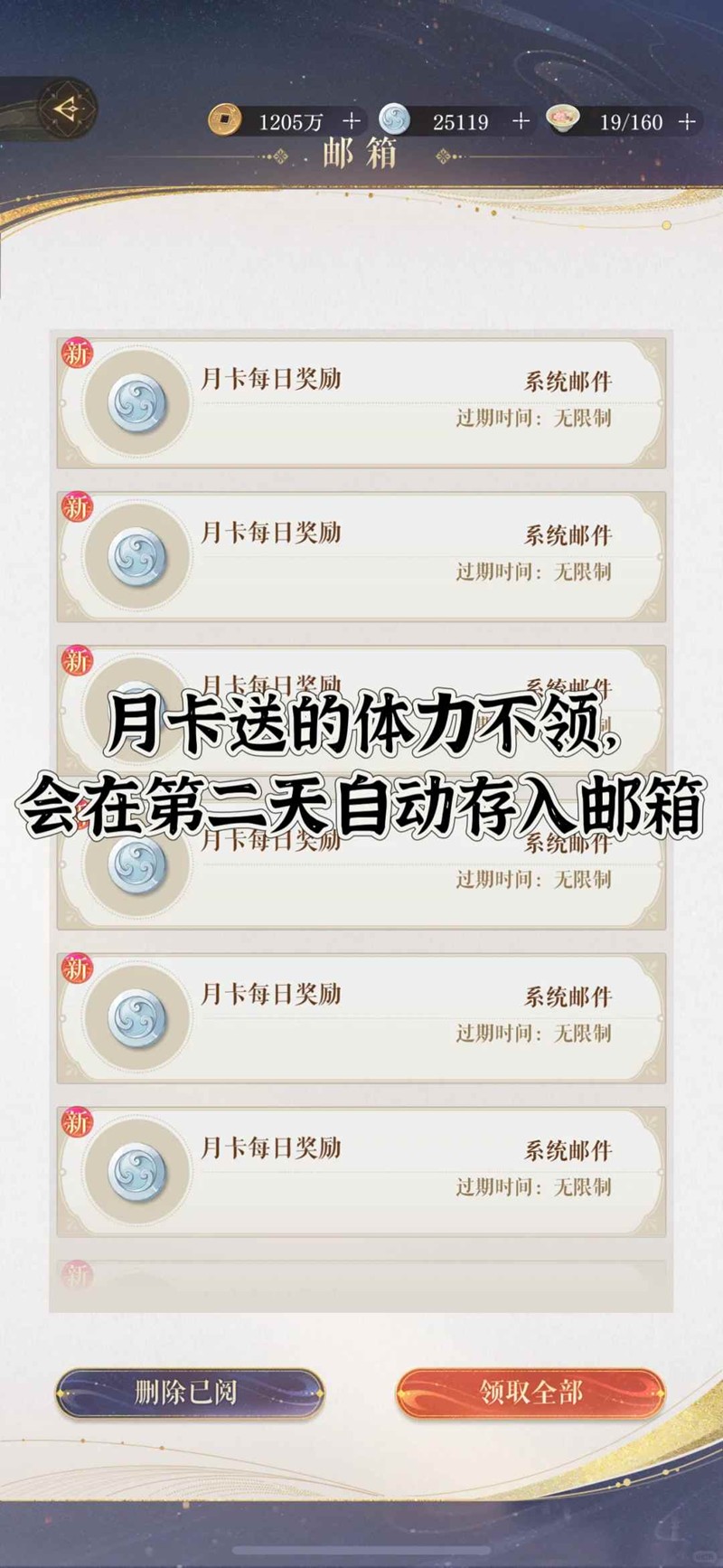Tap plus next to 25119 currency

pyautogui.click(x=521, y=121)
